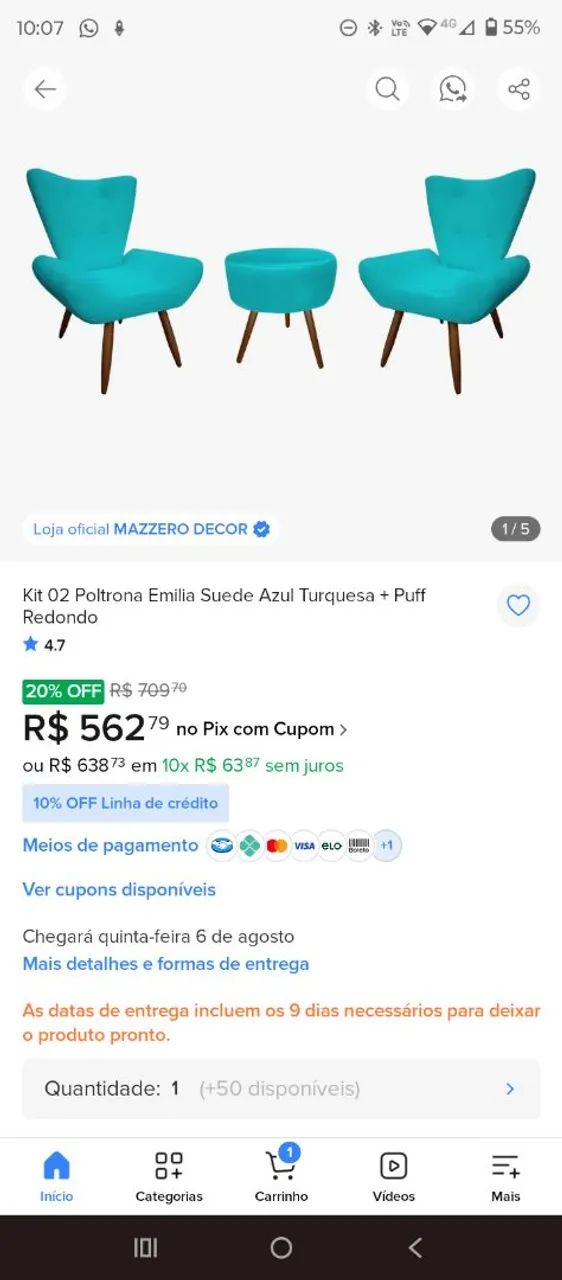This screenshot has height=1280, width=562.
Task: Open the search magnifier icon
Action: click(x=387, y=89)
